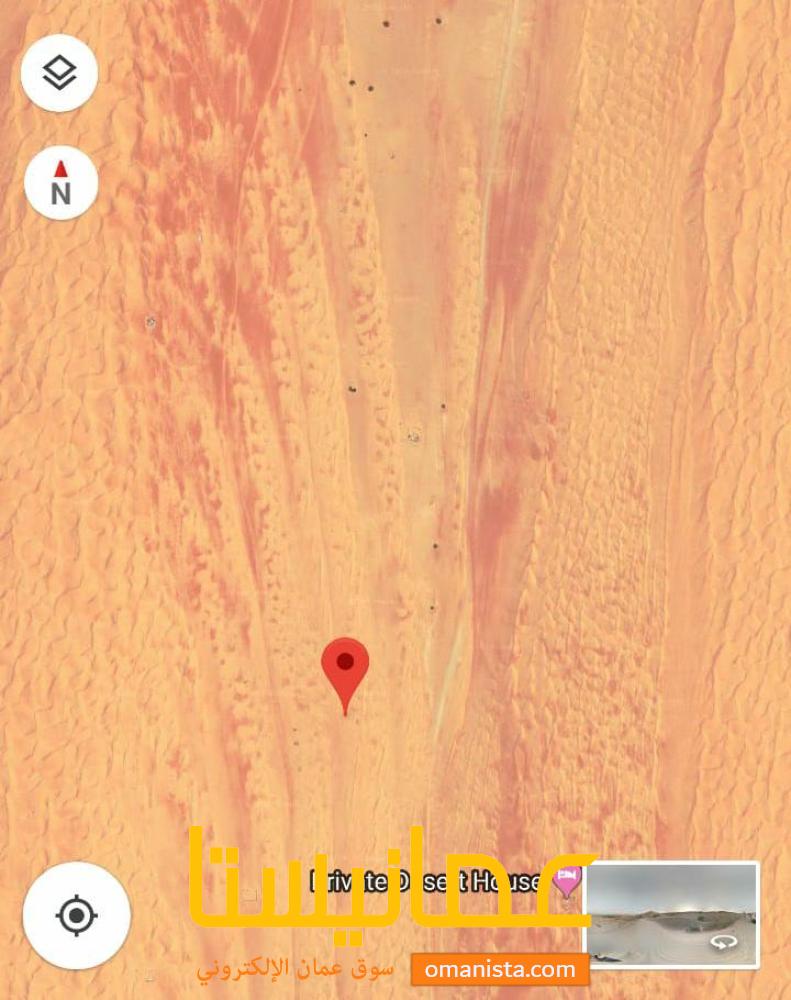Center the map on my location
This screenshot has width=791, height=1000.
(77, 915)
